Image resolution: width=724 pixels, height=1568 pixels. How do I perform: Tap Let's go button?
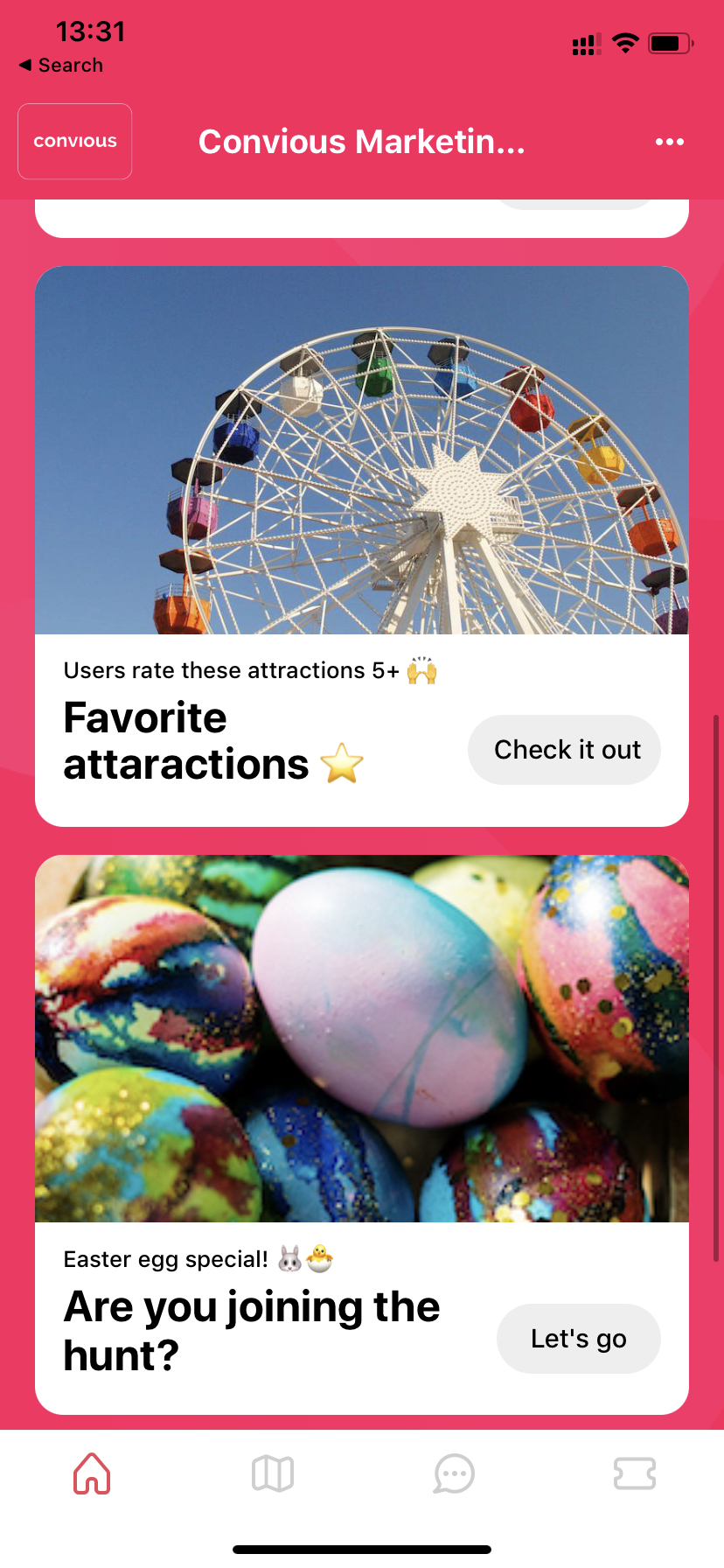click(578, 1339)
